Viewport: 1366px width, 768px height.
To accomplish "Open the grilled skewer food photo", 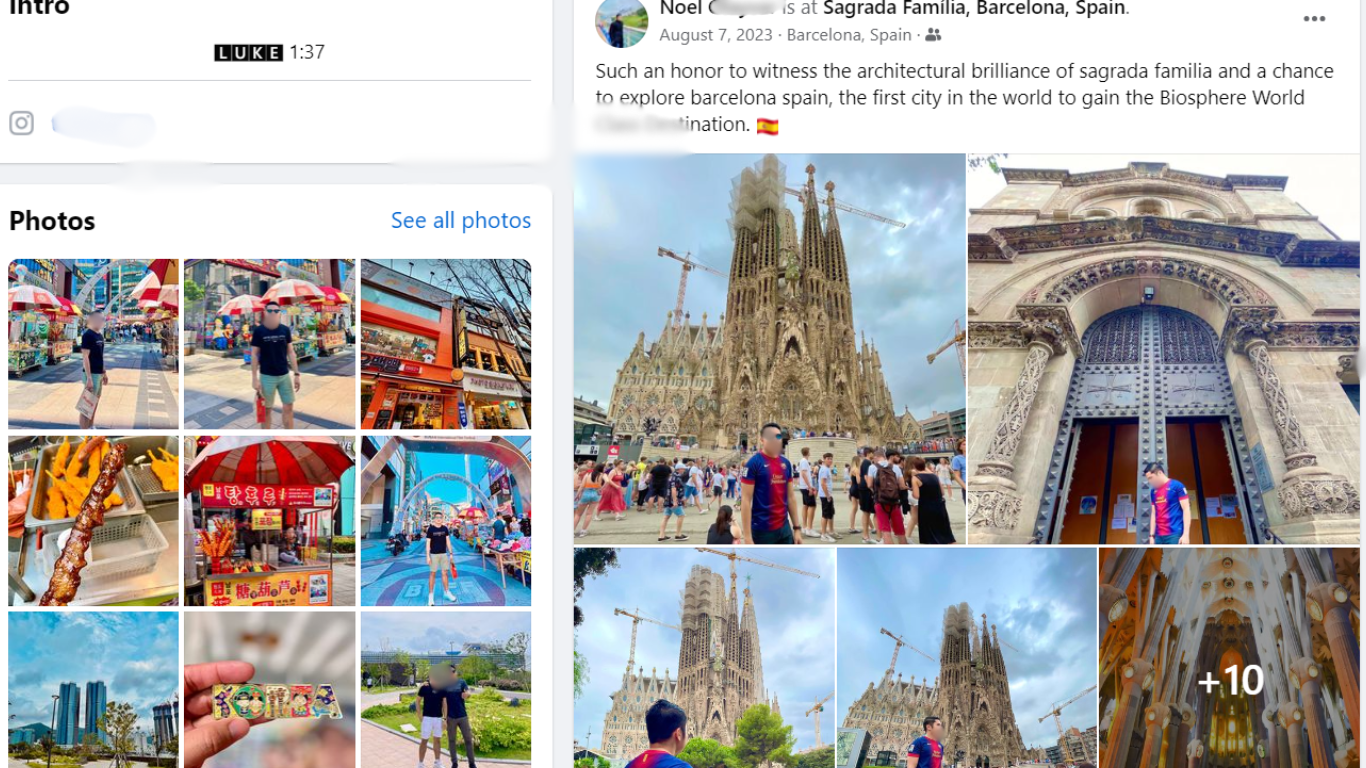I will 93,520.
